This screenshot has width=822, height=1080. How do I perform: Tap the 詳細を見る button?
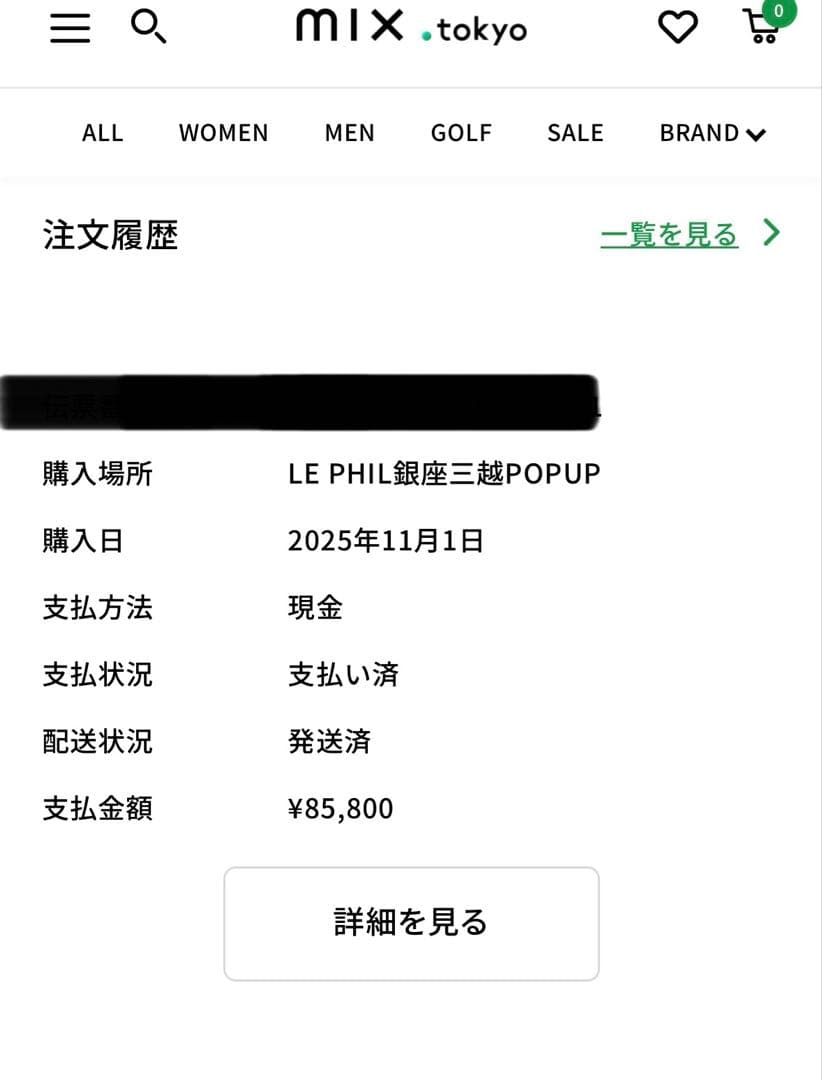(411, 923)
